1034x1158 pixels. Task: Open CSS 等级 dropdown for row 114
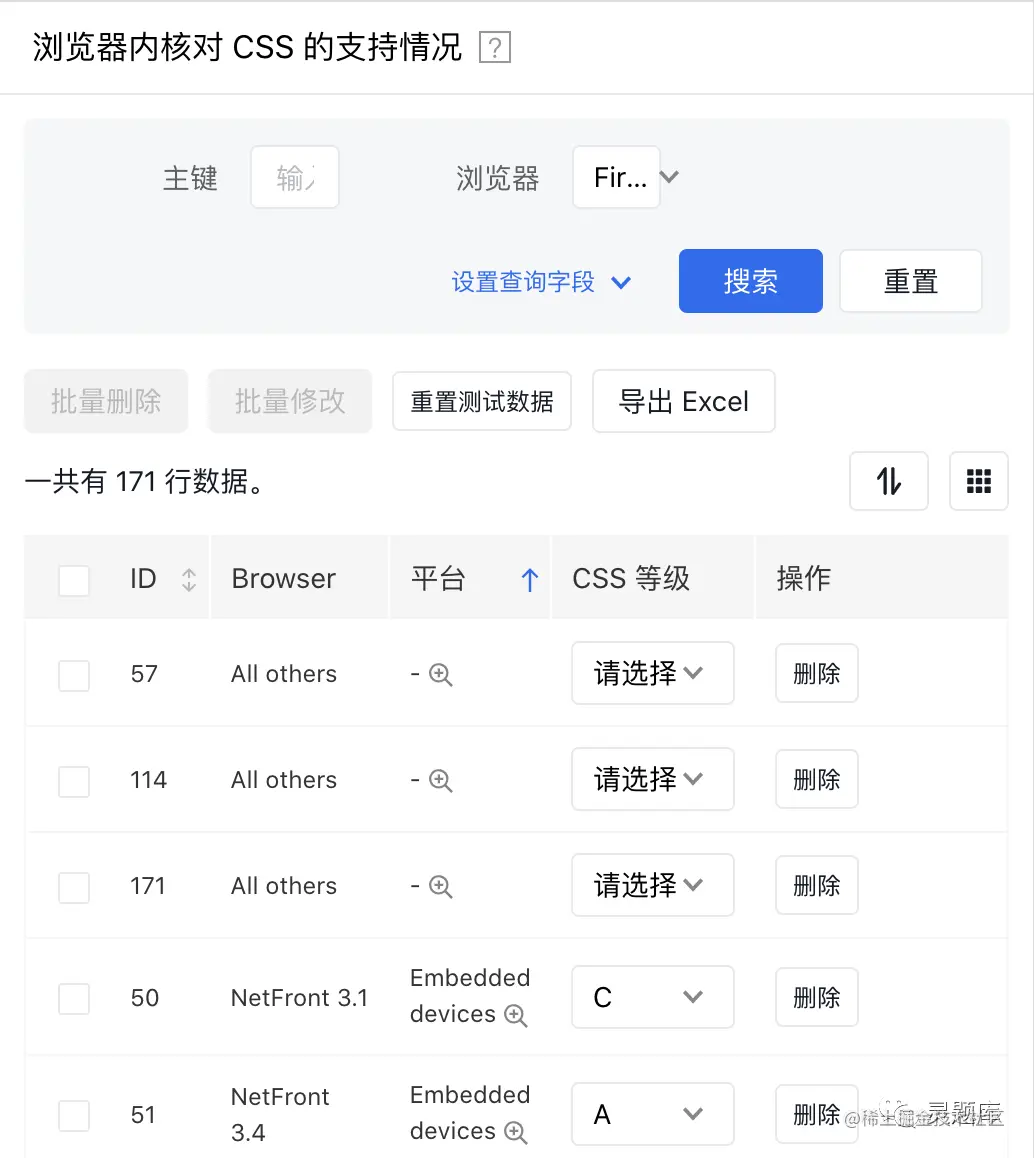[x=652, y=779]
